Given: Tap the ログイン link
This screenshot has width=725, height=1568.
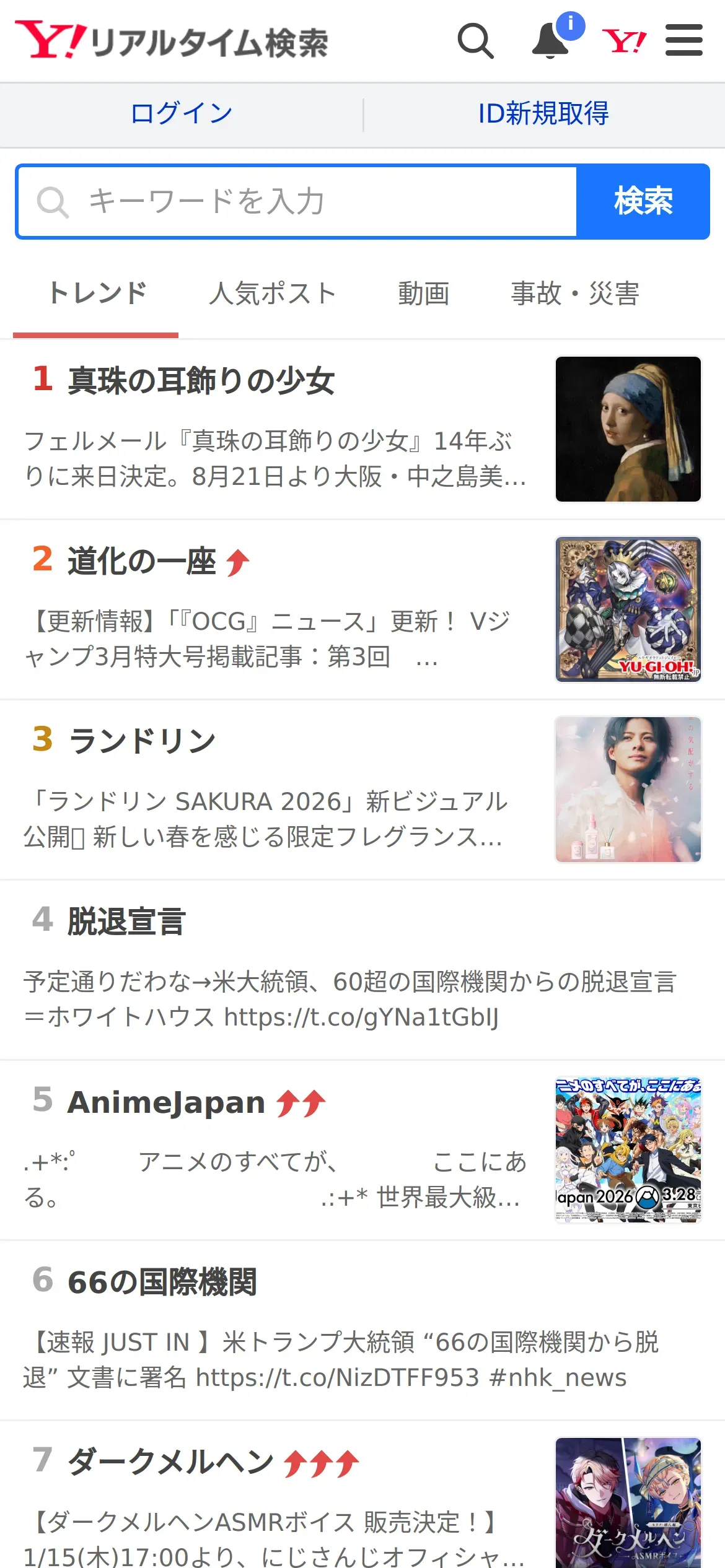Looking at the screenshot, I should [182, 114].
